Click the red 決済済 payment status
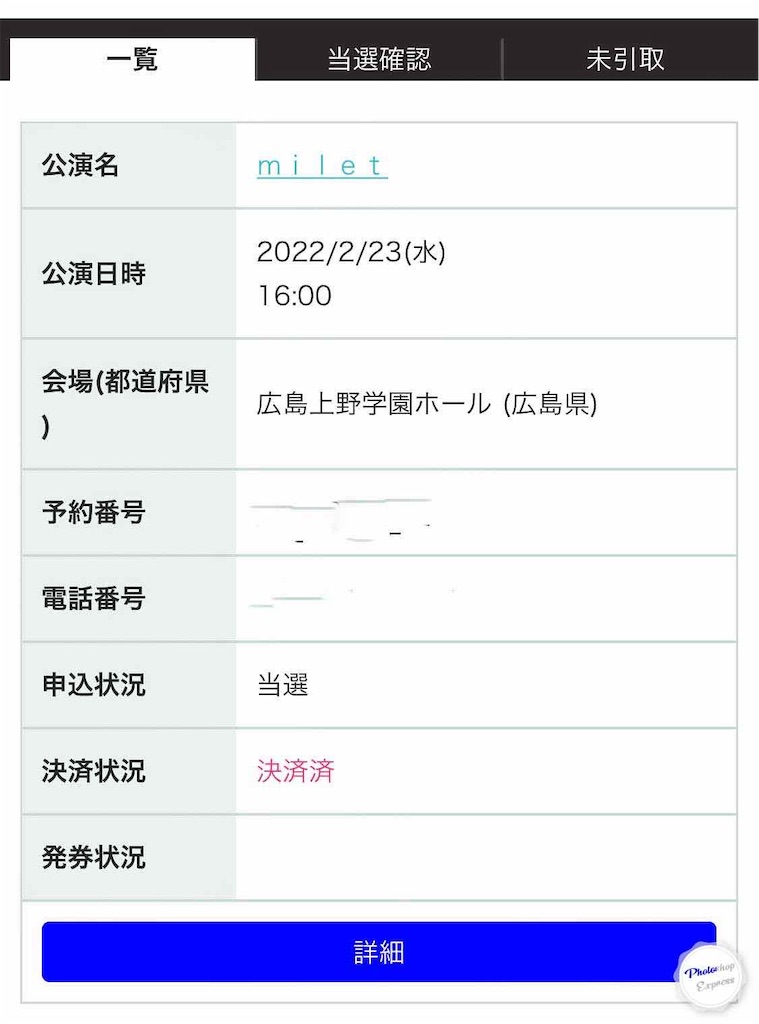The width and height of the screenshot is (759, 1024). [x=297, y=771]
